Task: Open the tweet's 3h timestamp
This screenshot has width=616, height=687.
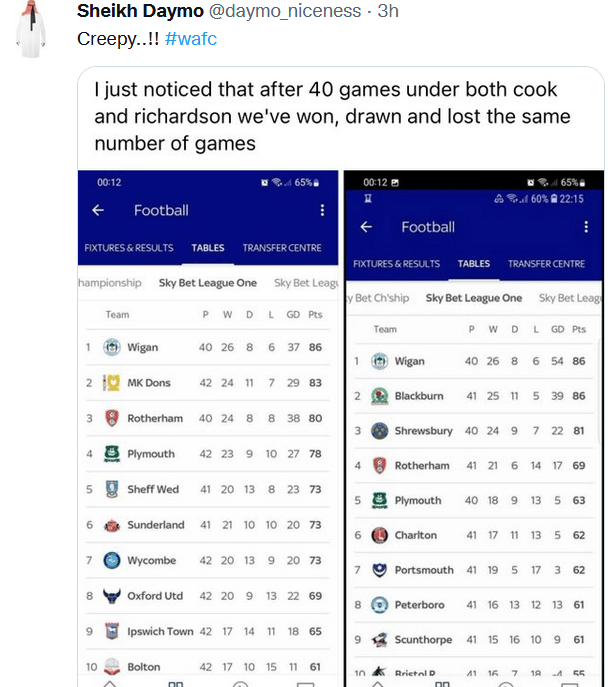Action: click(388, 12)
